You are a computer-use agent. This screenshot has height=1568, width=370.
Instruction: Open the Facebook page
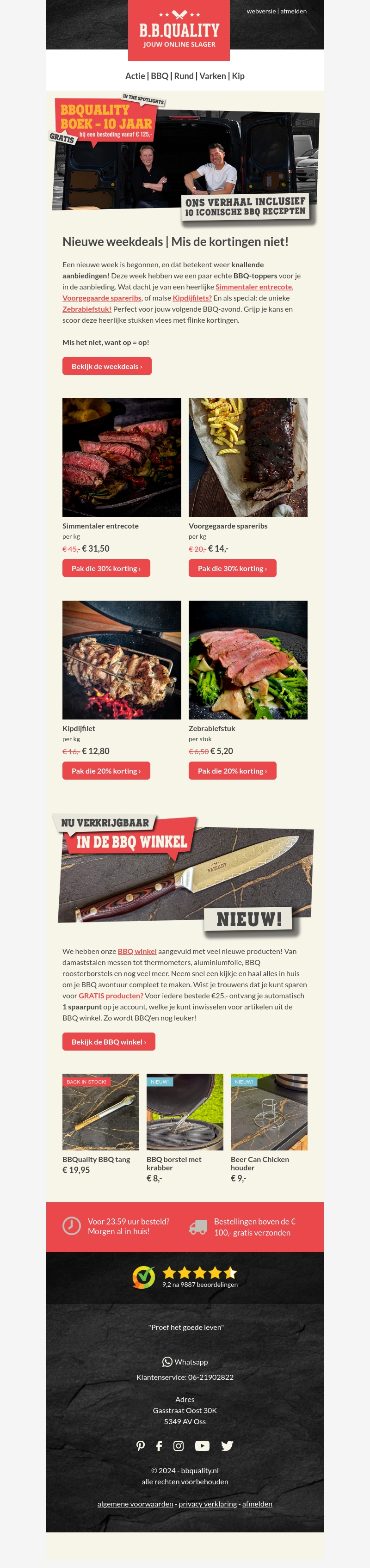click(x=159, y=1445)
